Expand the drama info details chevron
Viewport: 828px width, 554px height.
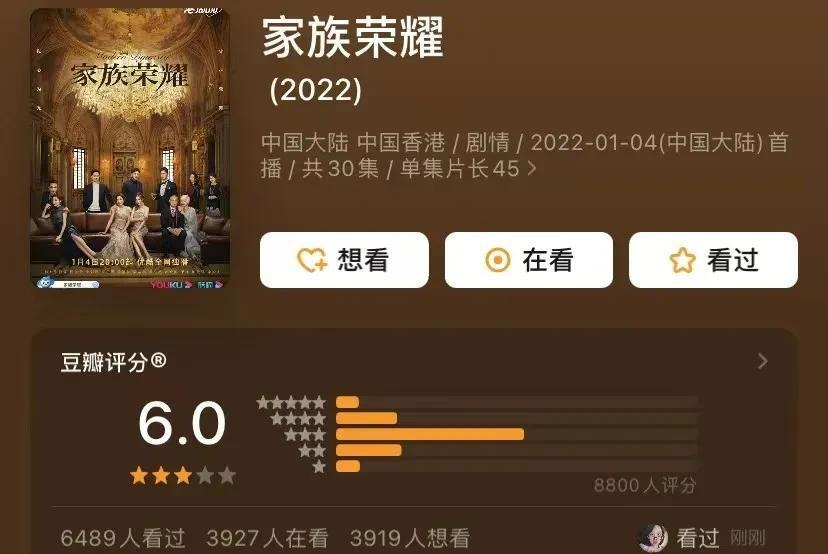coord(532,169)
